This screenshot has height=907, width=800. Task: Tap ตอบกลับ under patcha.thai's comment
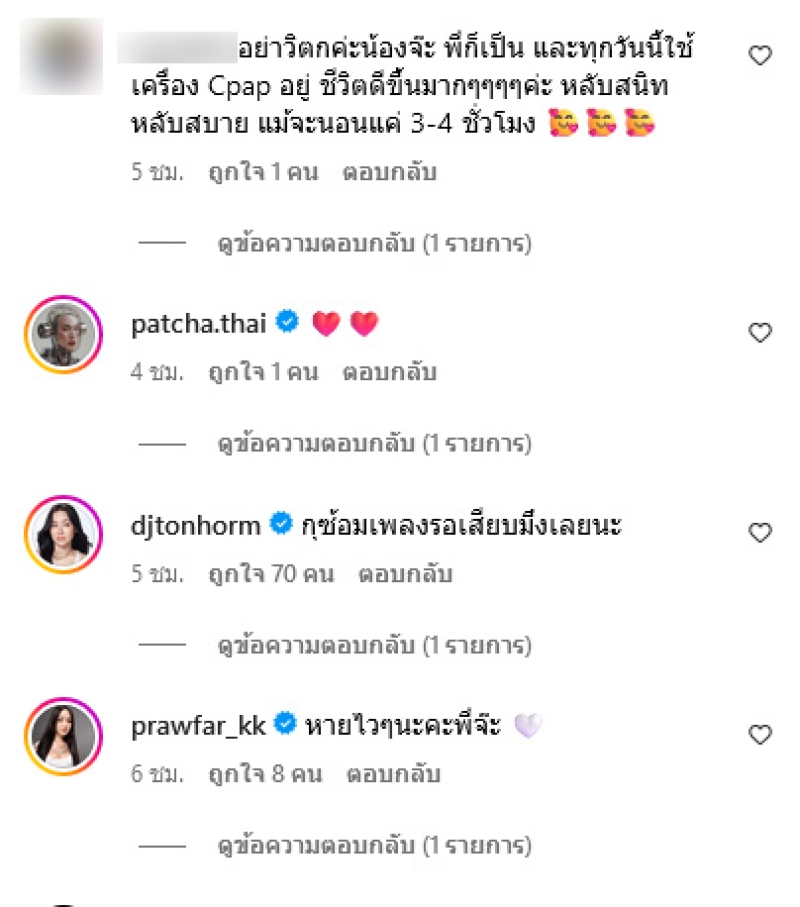coord(390,373)
